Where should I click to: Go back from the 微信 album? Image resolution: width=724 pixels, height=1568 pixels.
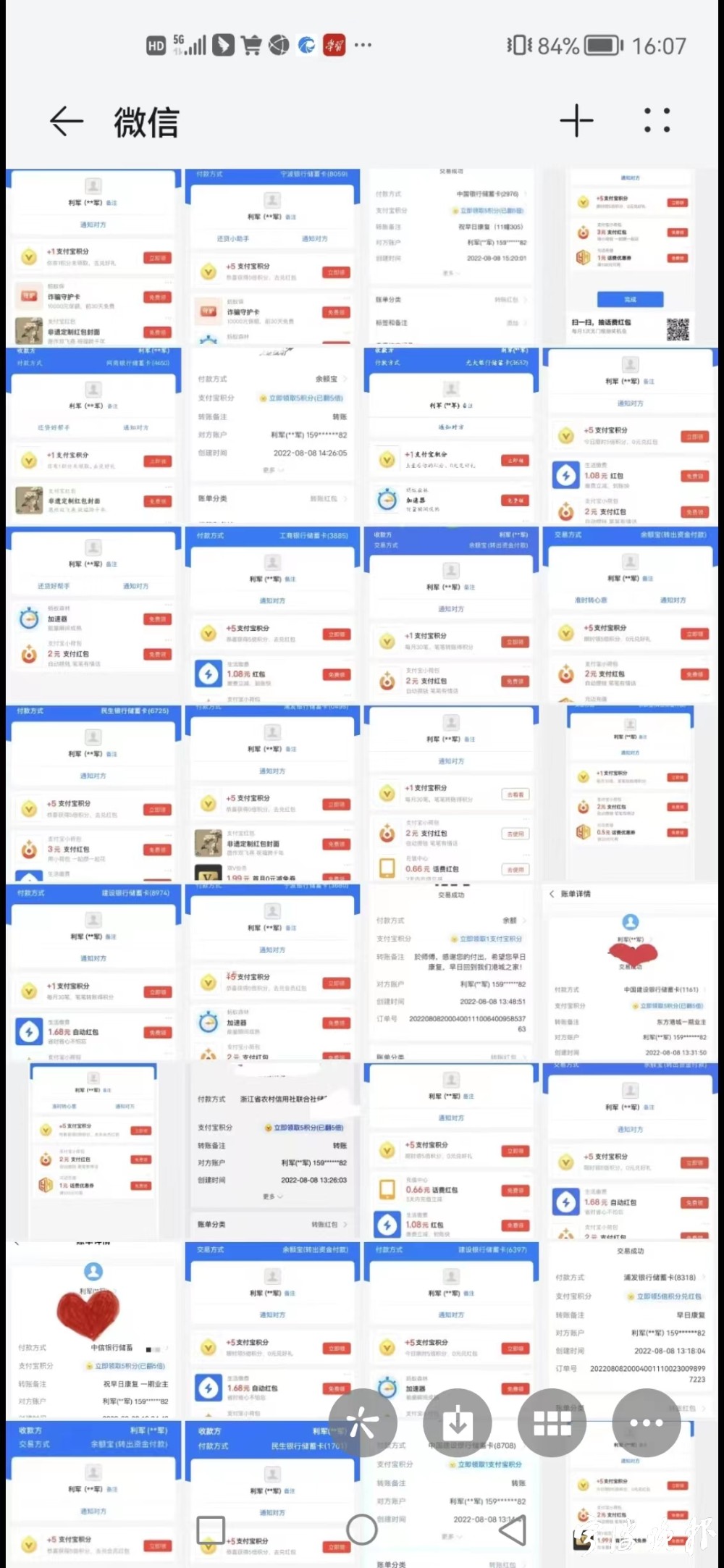(67, 121)
